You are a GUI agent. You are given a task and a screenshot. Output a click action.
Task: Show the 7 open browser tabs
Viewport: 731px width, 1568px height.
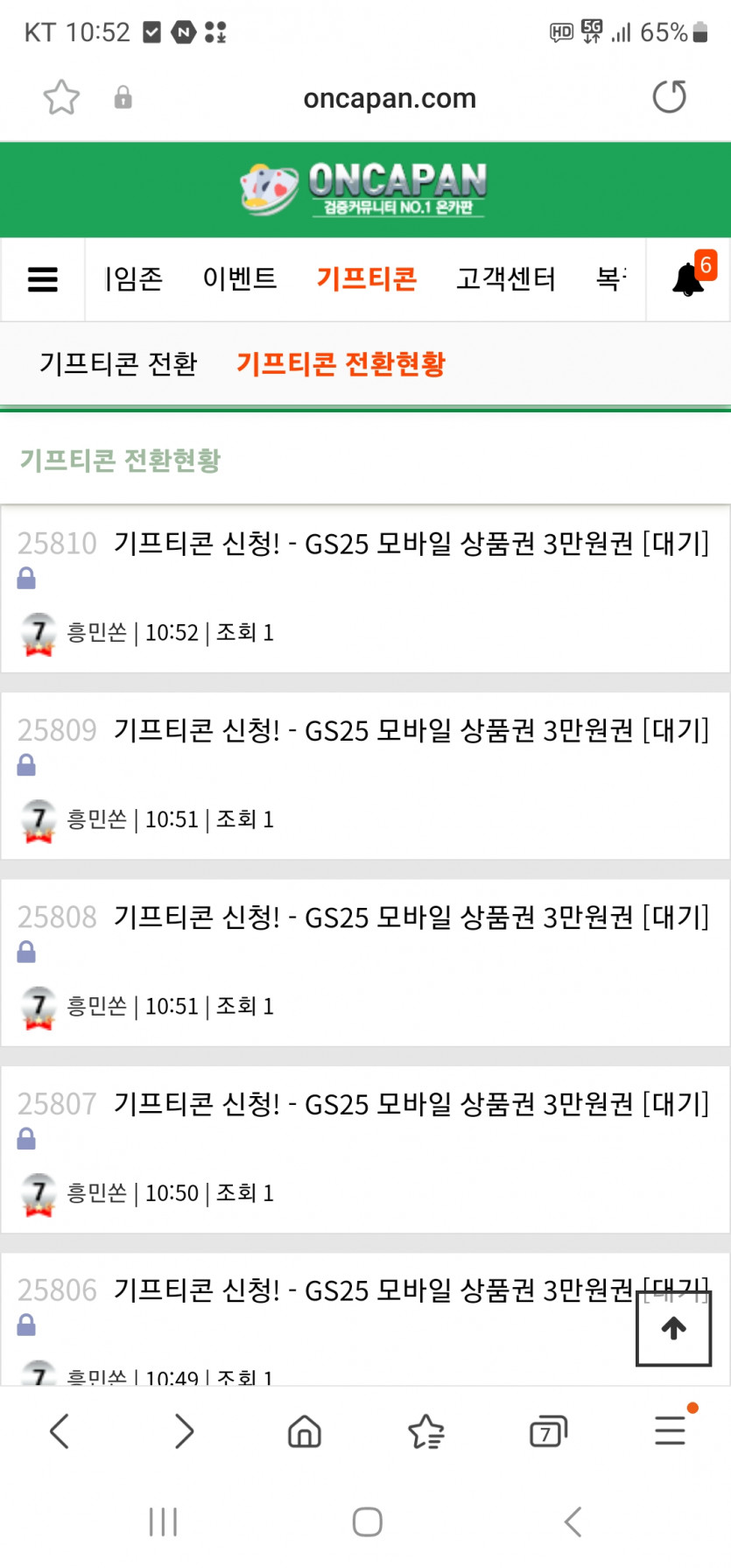click(x=548, y=1431)
